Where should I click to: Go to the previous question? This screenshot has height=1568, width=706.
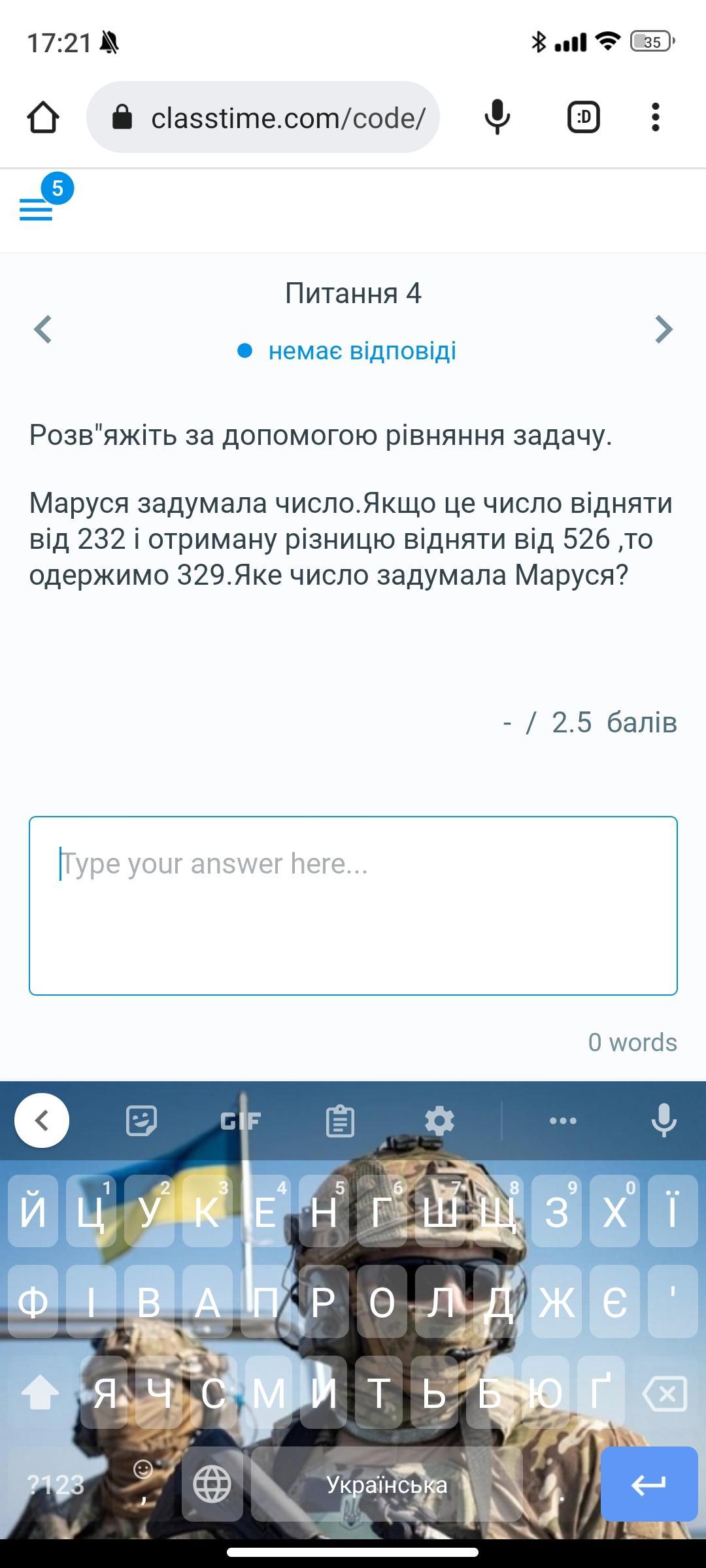43,329
